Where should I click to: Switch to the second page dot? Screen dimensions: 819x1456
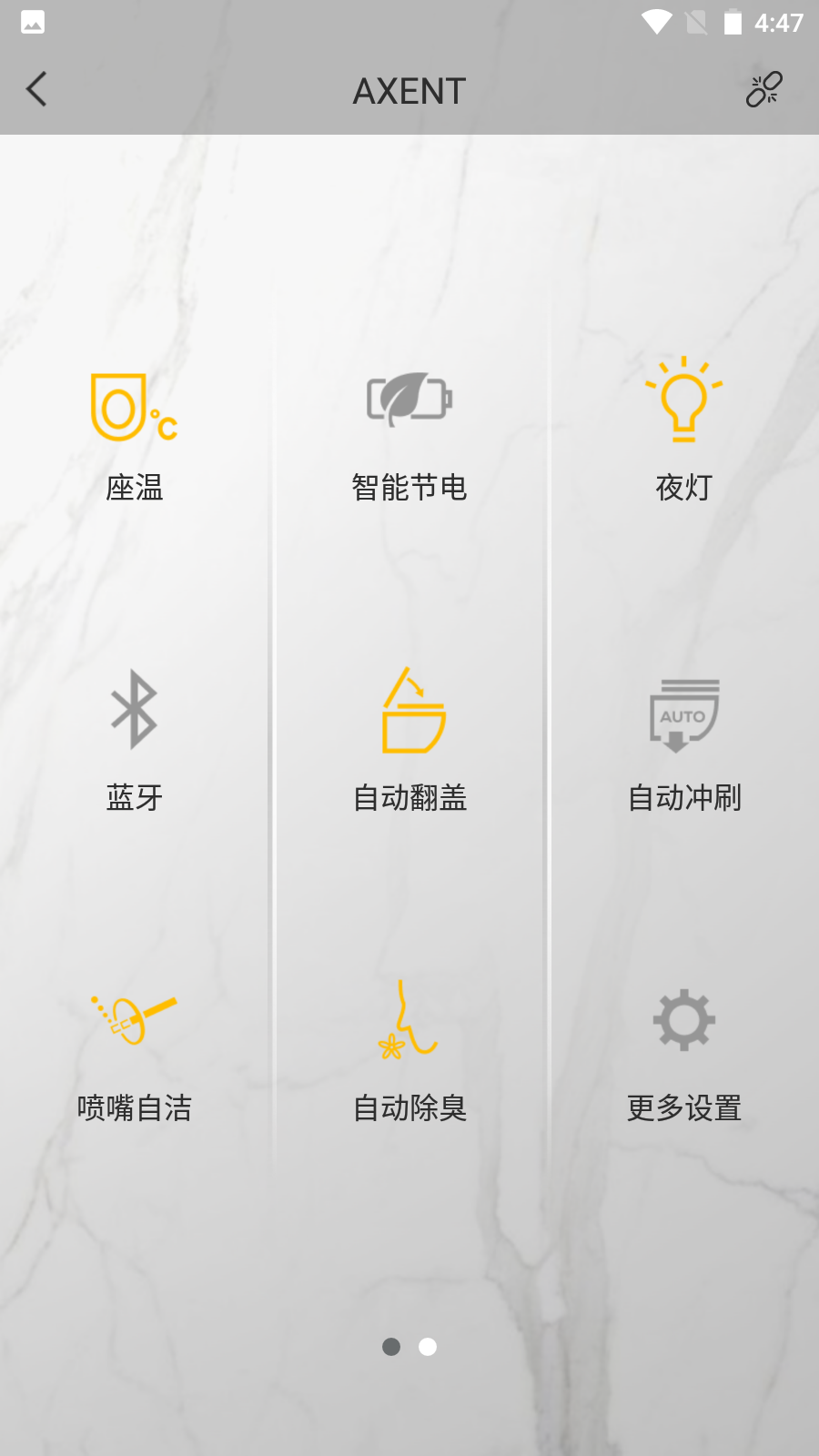pos(428,1347)
